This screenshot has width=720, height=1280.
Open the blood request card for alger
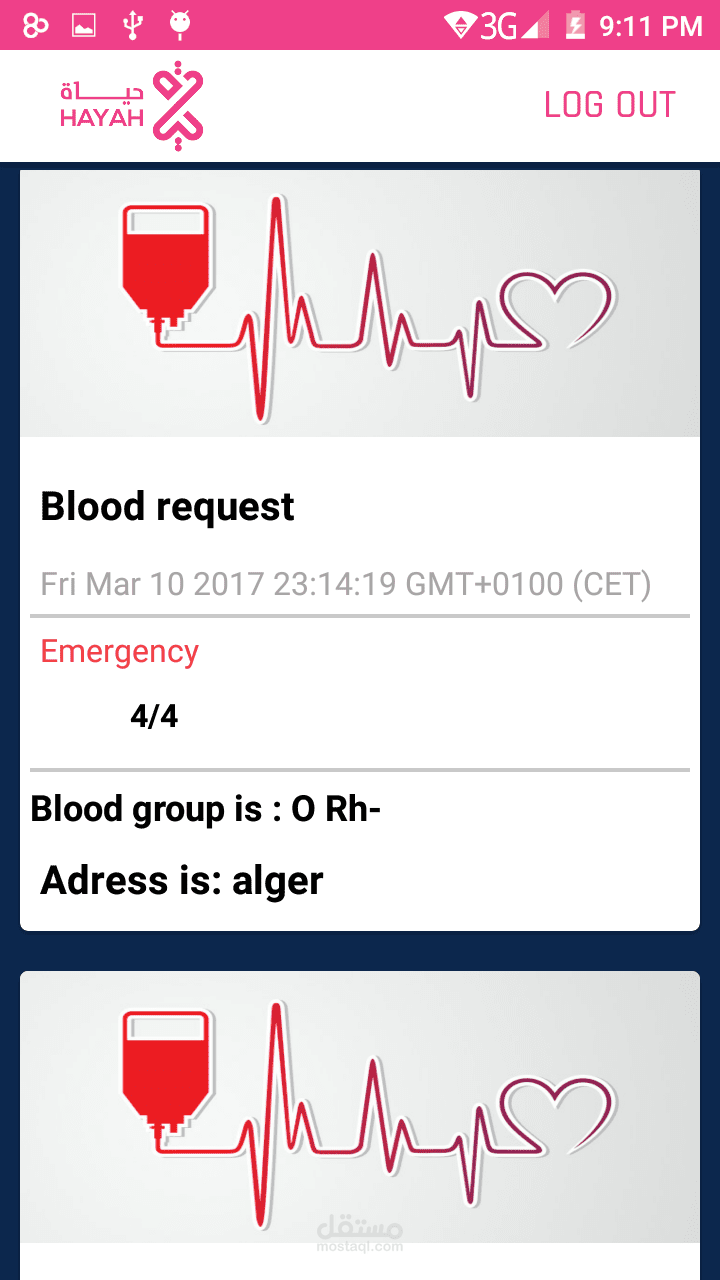point(360,550)
